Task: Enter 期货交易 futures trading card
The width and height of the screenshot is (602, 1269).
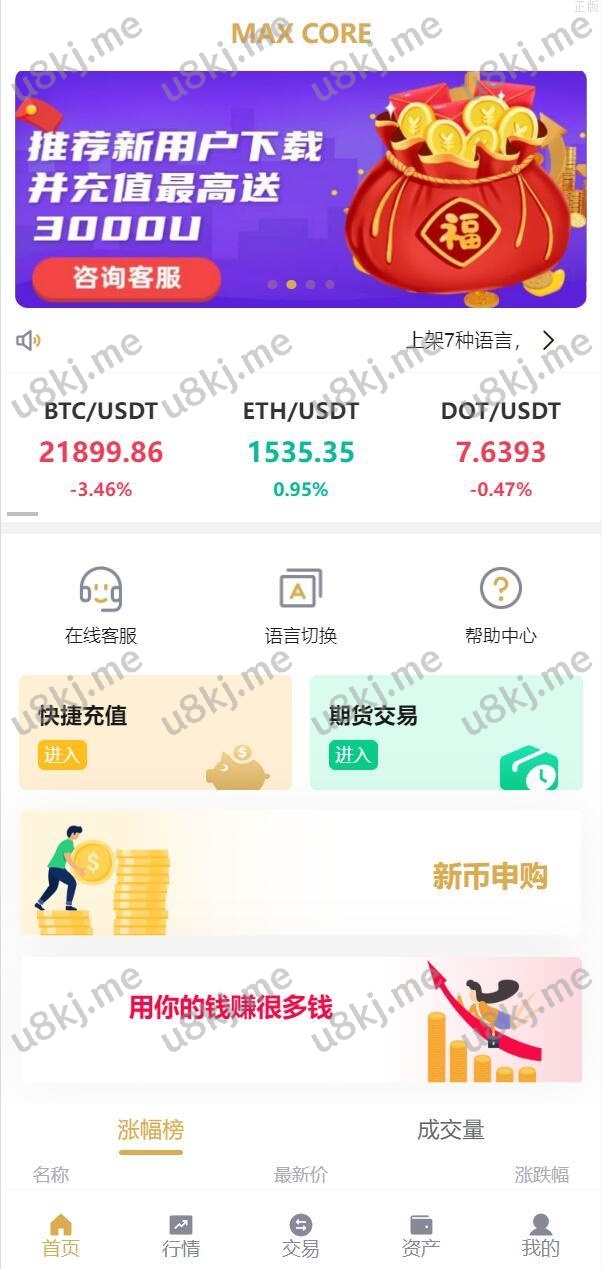Action: (446, 733)
